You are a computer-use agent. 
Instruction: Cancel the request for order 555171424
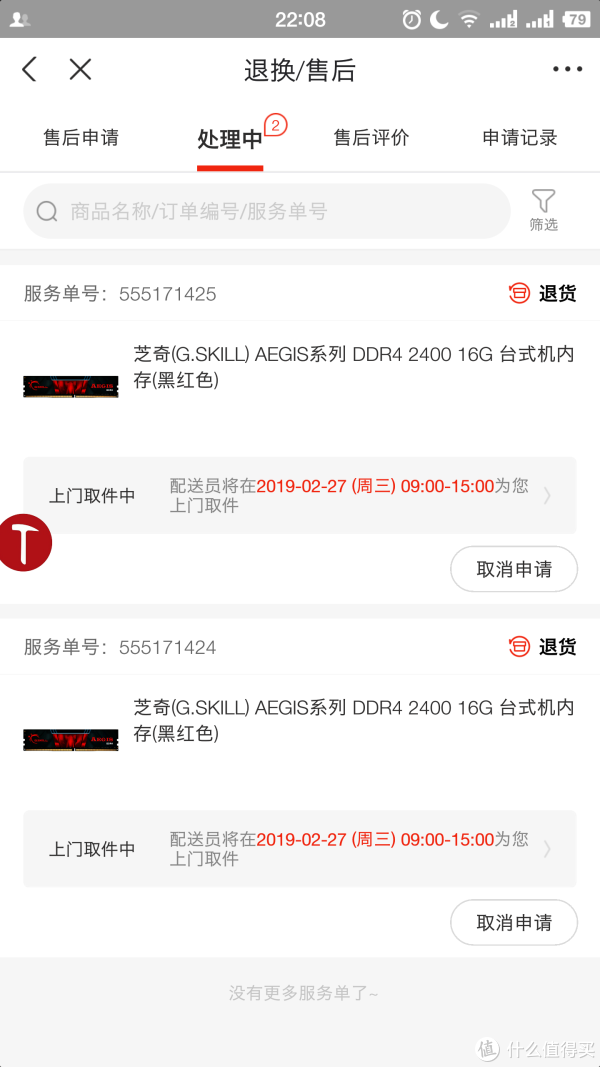pyautogui.click(x=514, y=922)
